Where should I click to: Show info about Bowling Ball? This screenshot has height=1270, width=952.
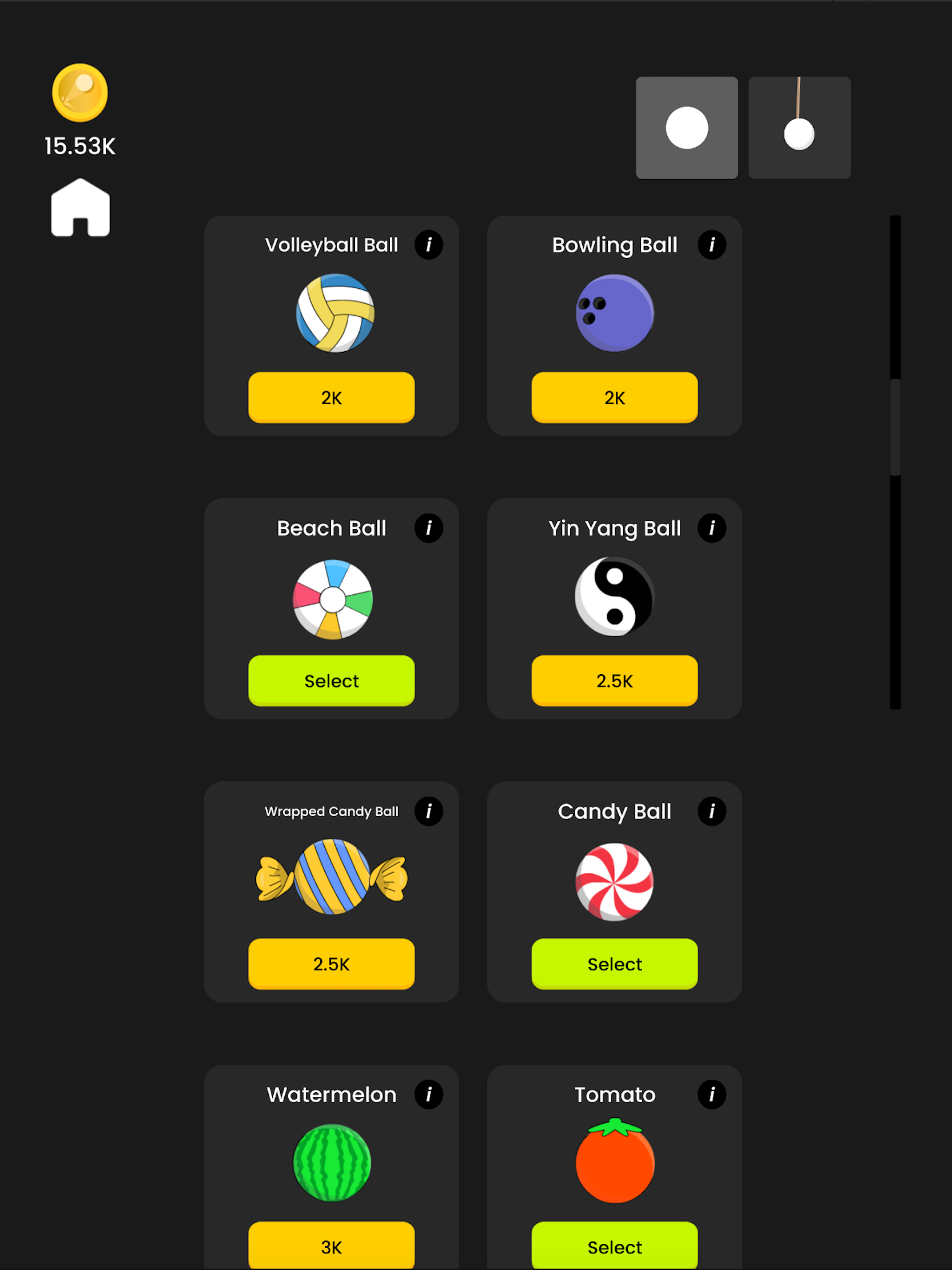711,245
